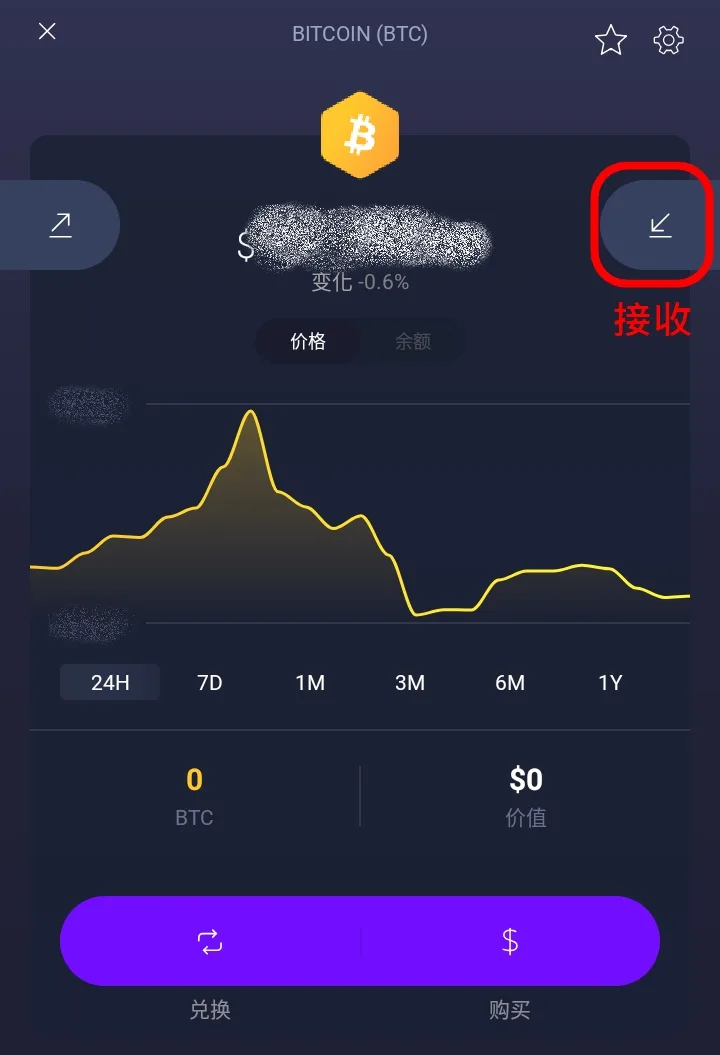Tap the receive arrow button
Image resolution: width=720 pixels, height=1055 pixels.
659,226
